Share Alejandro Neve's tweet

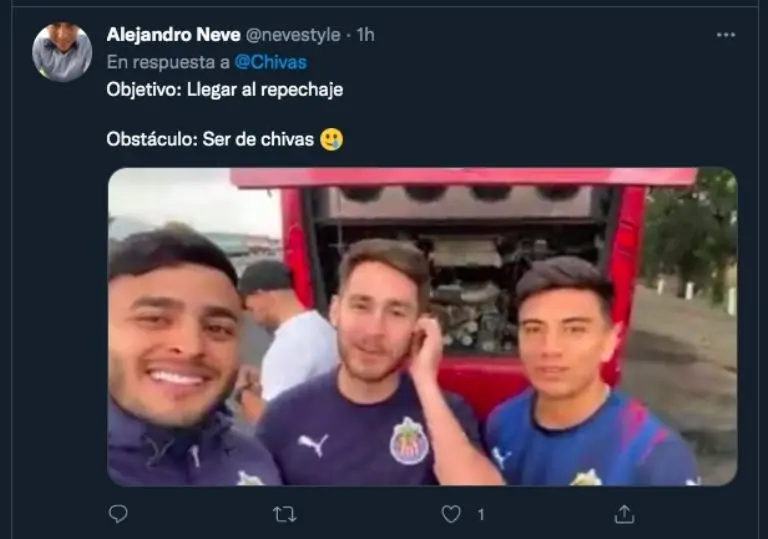click(x=624, y=514)
